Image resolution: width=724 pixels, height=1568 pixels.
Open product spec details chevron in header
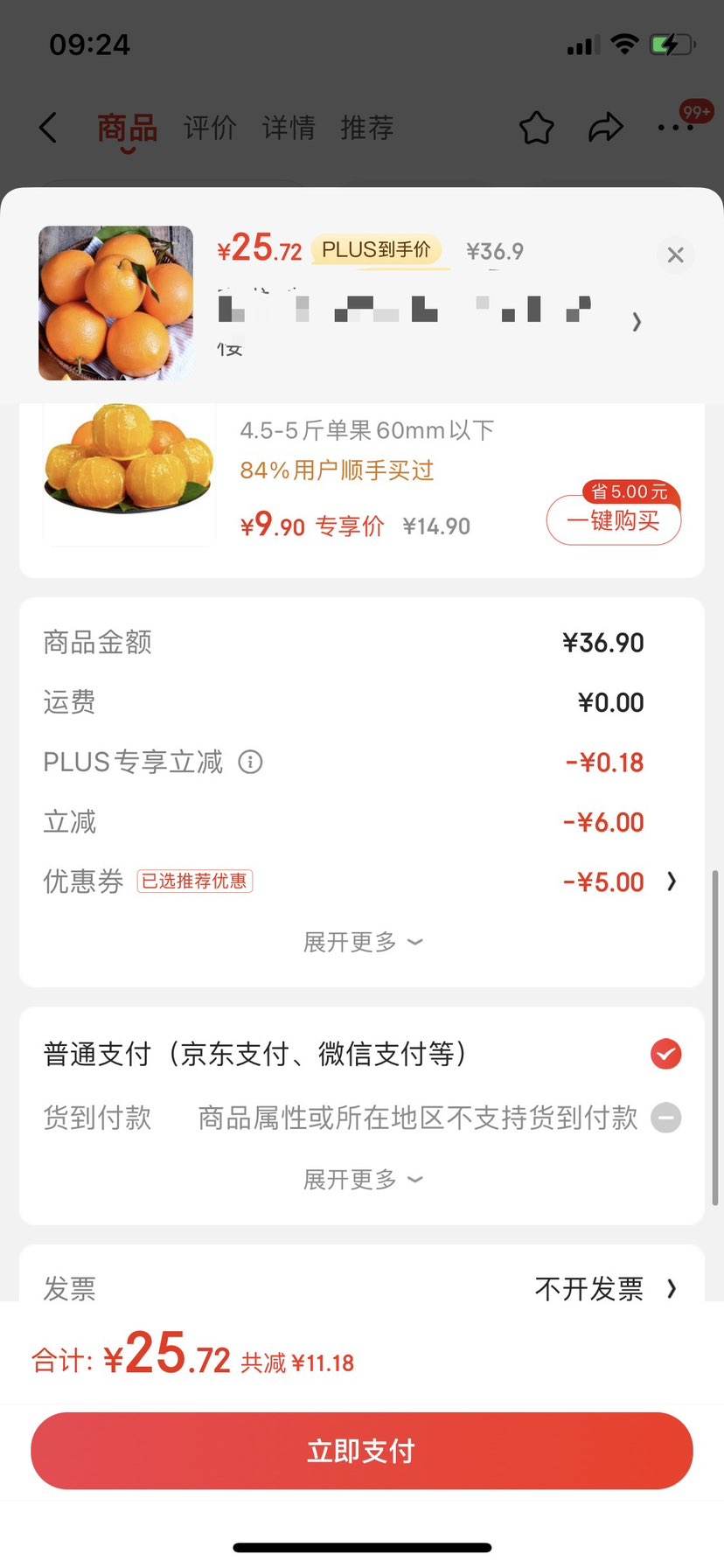click(x=637, y=322)
